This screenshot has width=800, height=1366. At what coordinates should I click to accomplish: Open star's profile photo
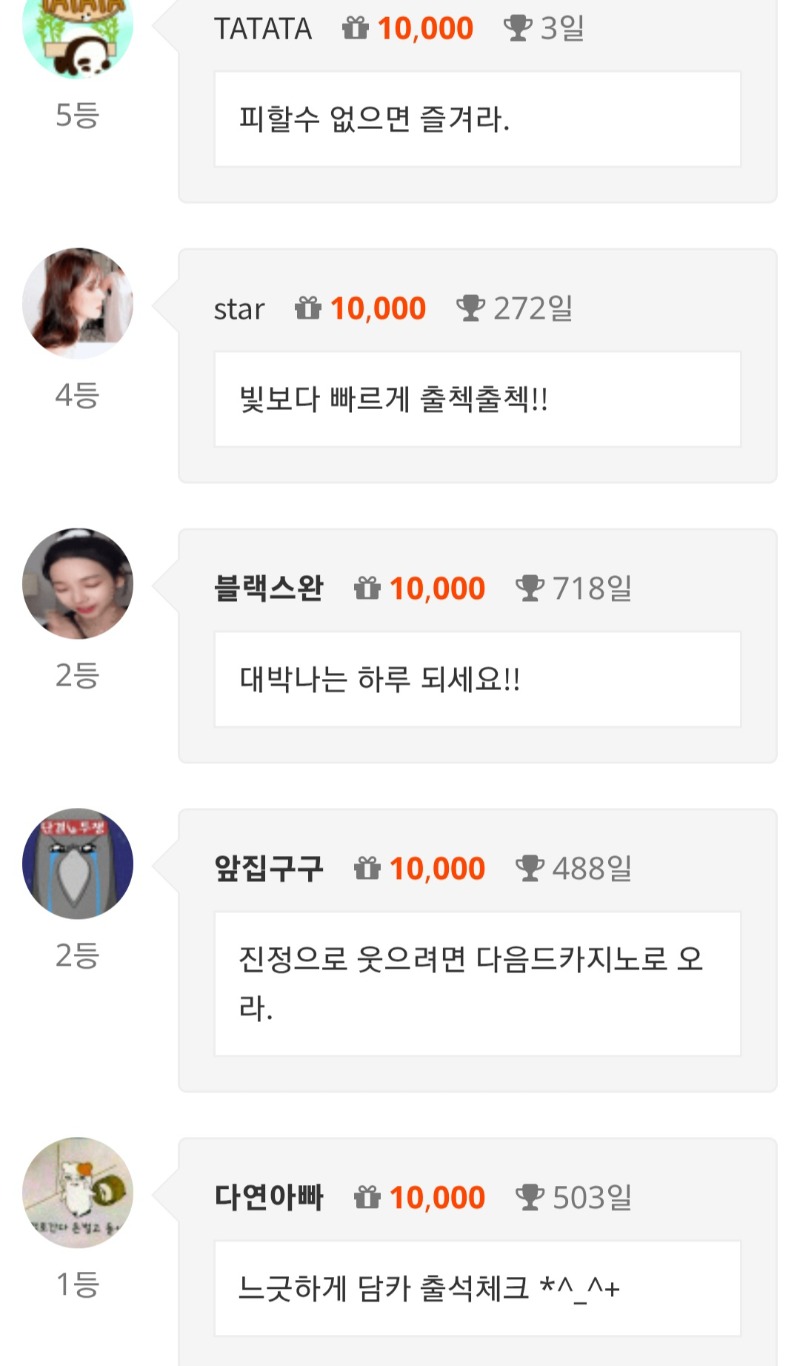(x=77, y=303)
